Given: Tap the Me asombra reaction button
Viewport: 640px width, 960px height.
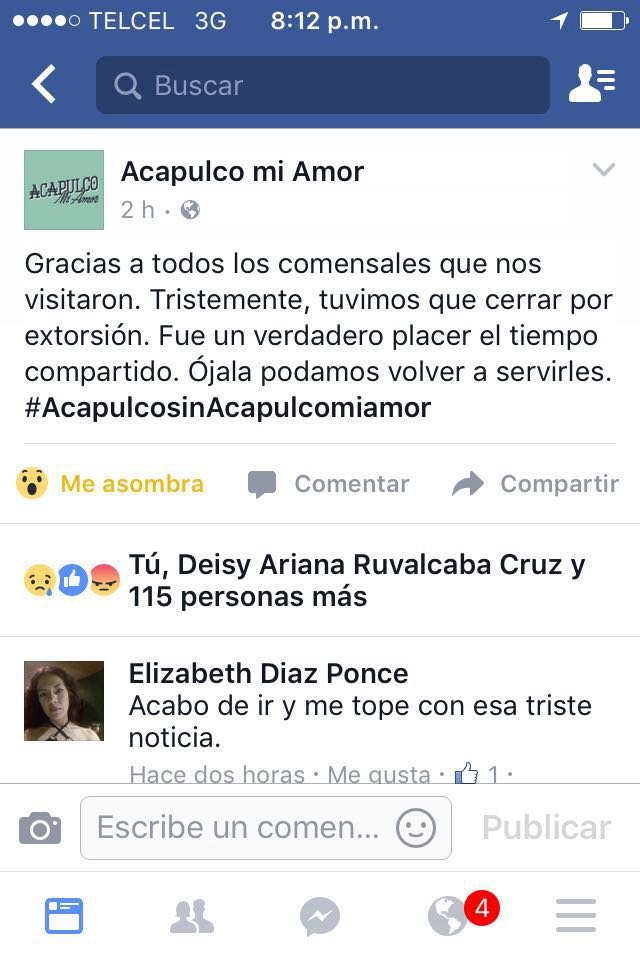Looking at the screenshot, I should pos(111,484).
